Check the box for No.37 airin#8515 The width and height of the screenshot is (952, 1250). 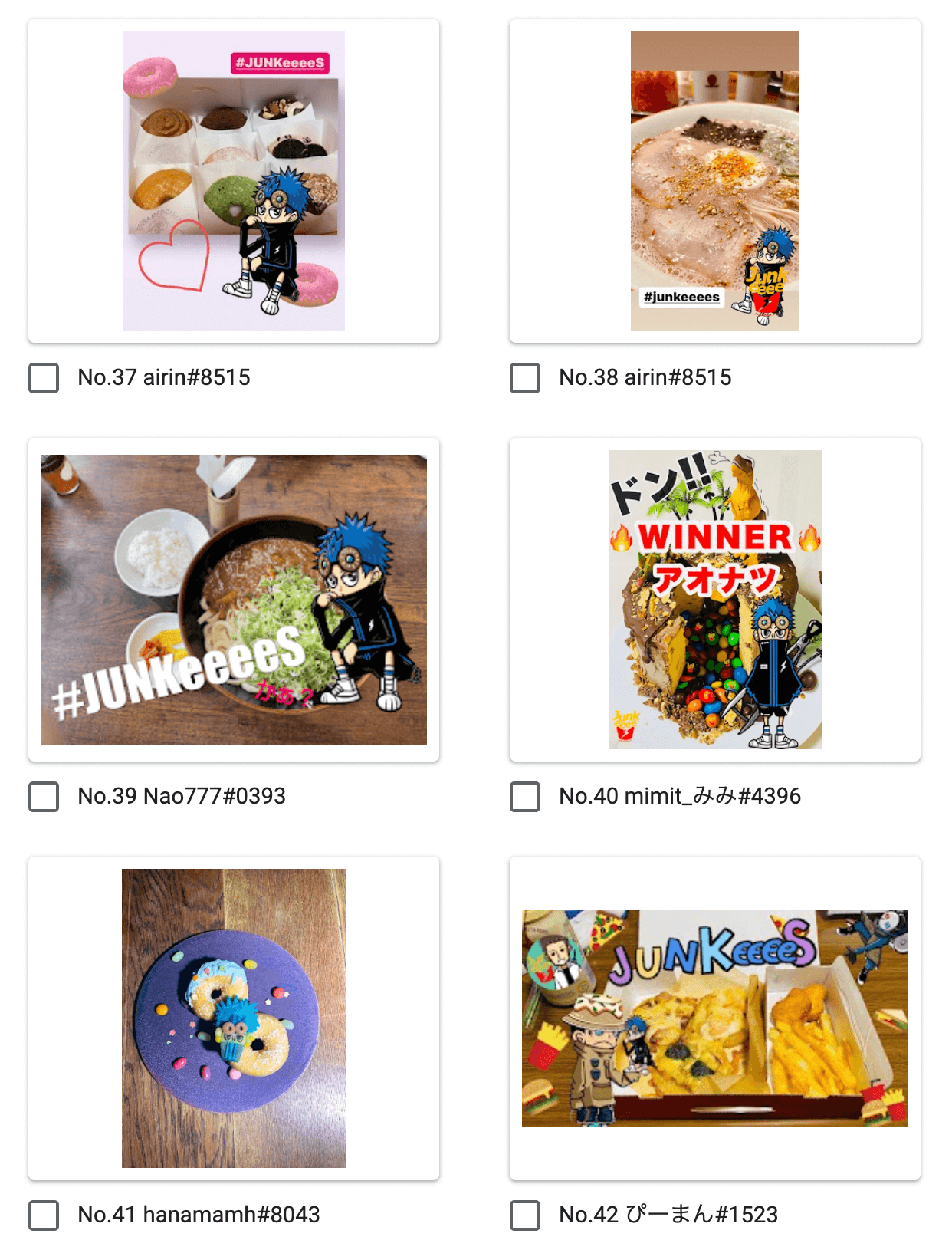click(x=44, y=378)
